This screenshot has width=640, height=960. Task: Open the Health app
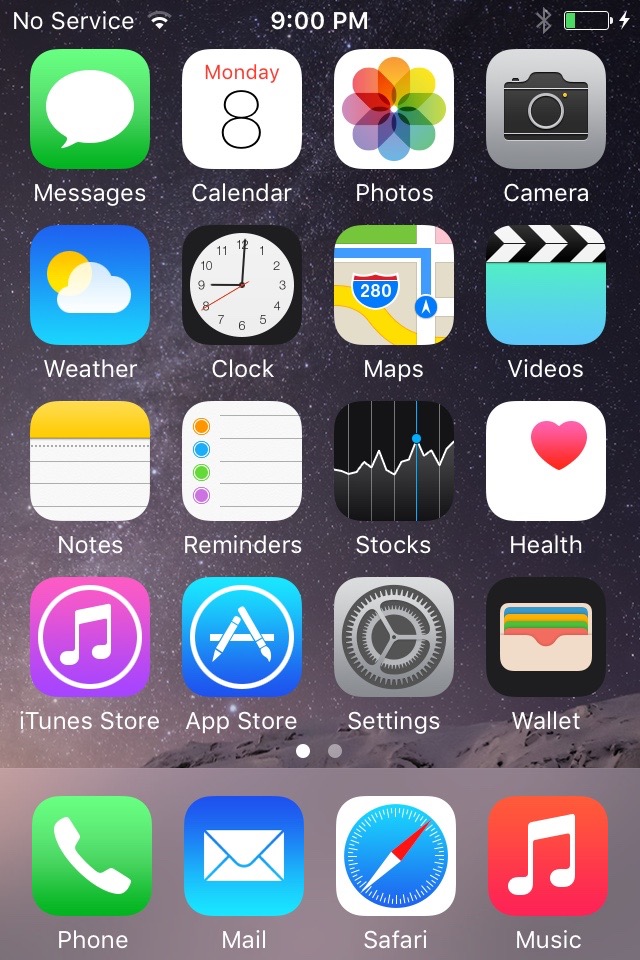click(546, 461)
